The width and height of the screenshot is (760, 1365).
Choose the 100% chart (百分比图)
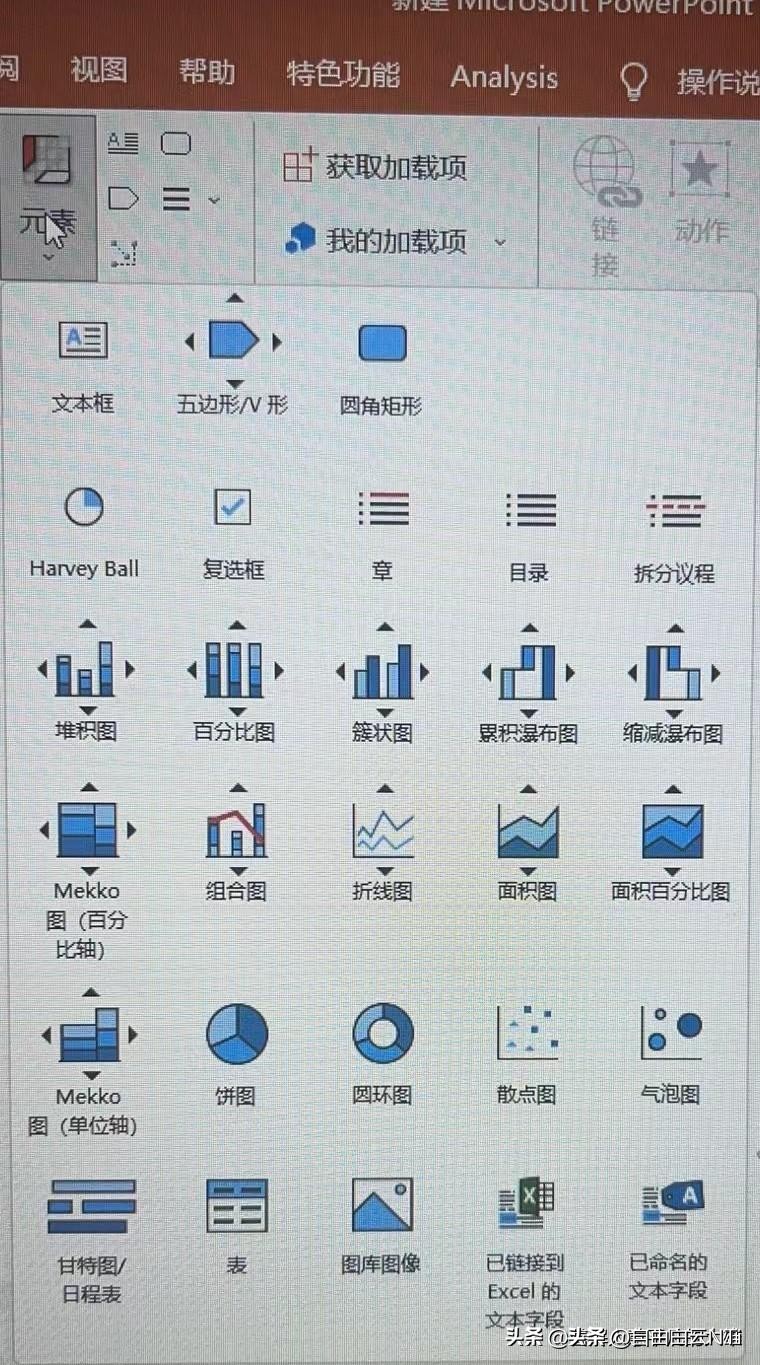click(234, 682)
